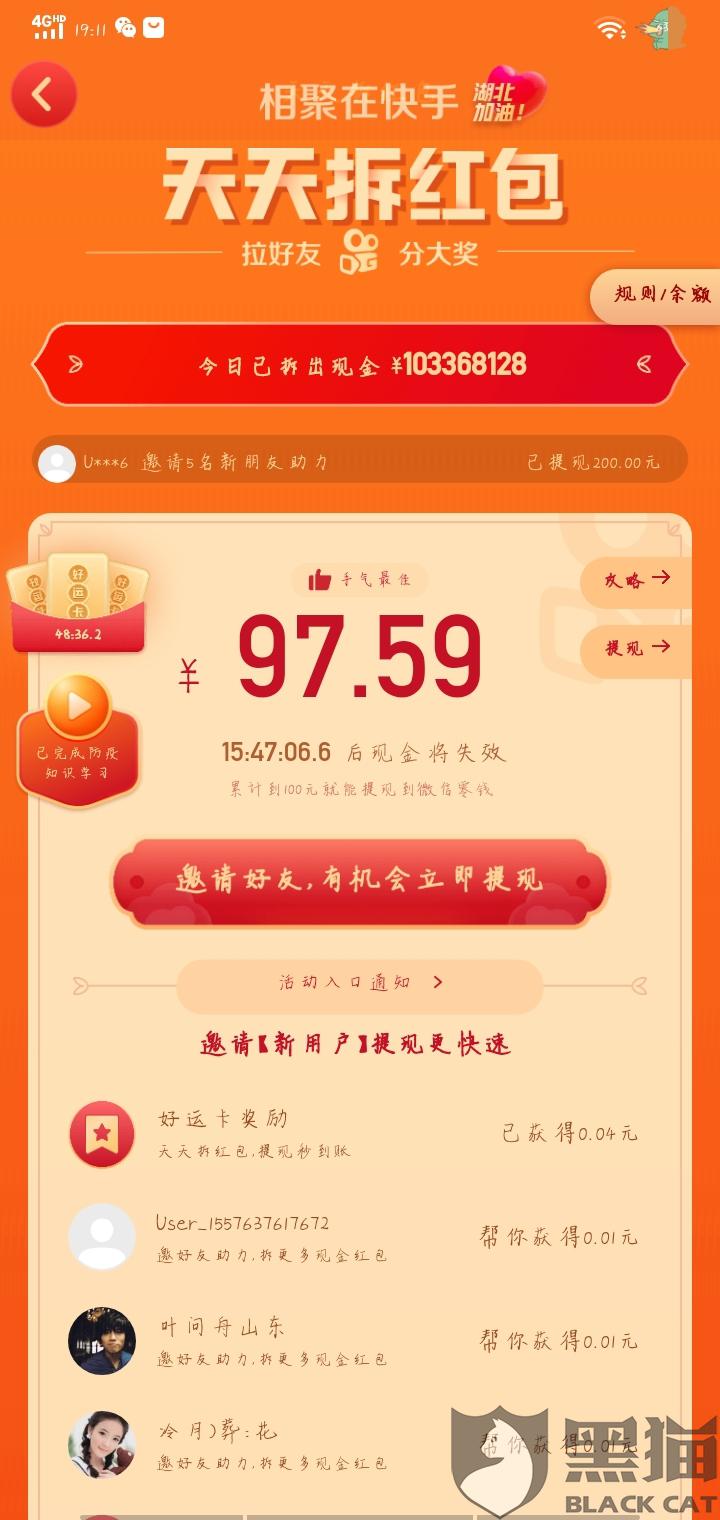Tap 提现 to withdraw cash
The height and width of the screenshot is (1520, 720).
(636, 647)
